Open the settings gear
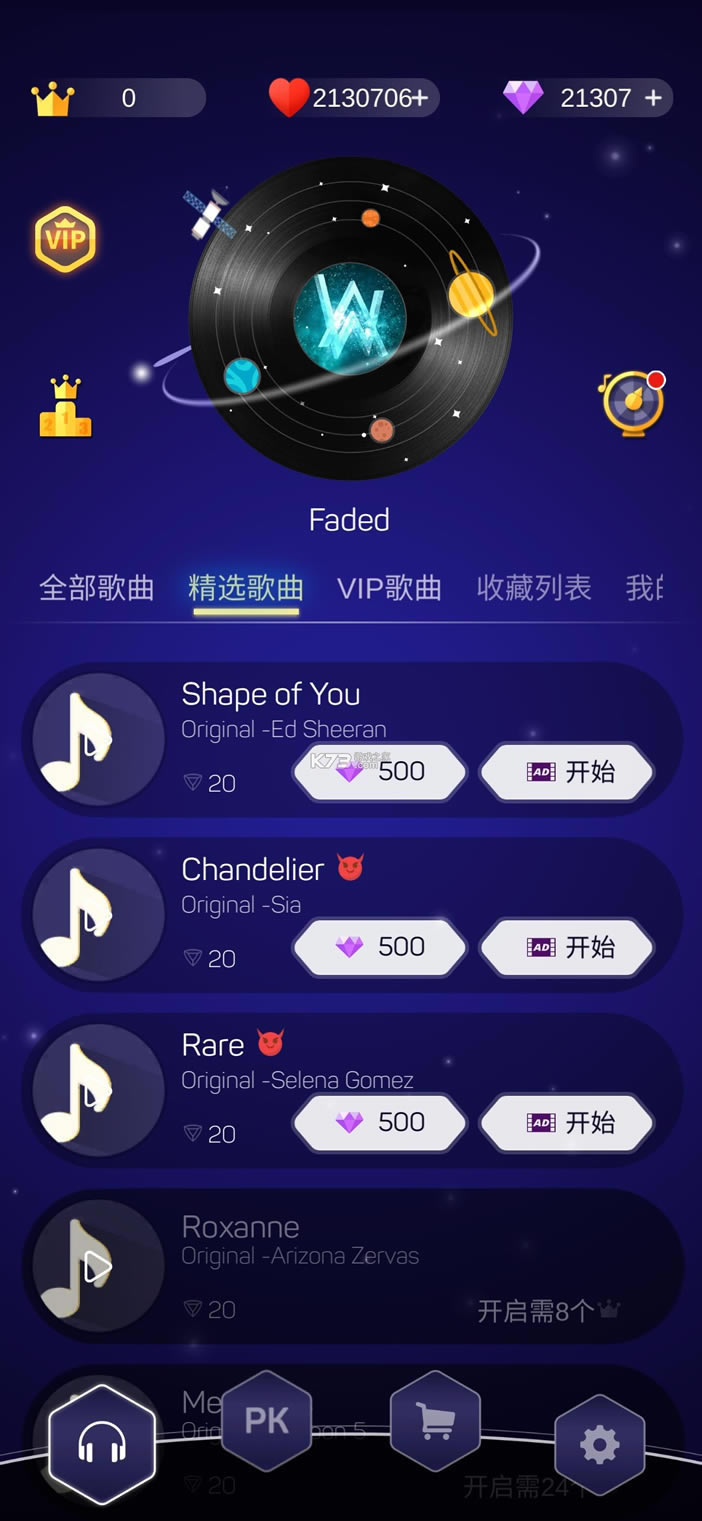 (599, 1445)
